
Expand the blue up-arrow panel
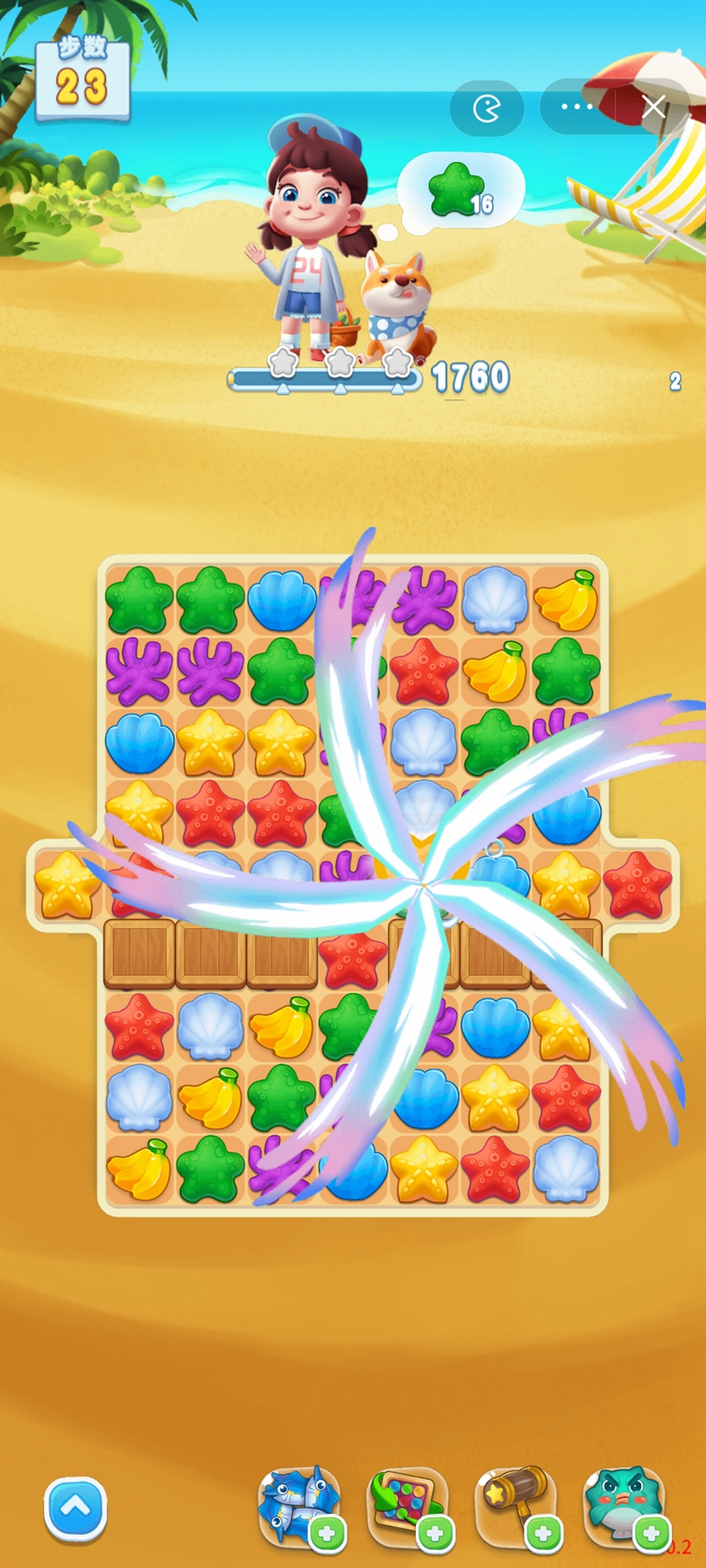pyautogui.click(x=76, y=1509)
